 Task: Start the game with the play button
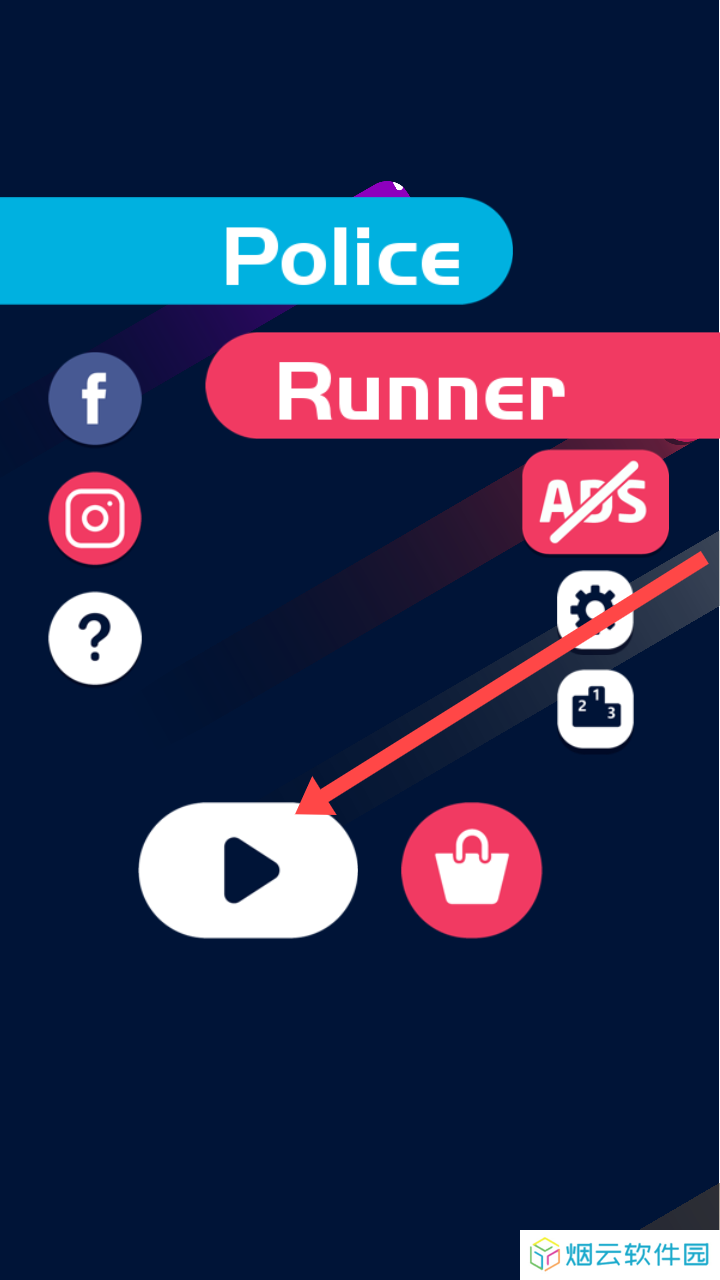(247, 870)
